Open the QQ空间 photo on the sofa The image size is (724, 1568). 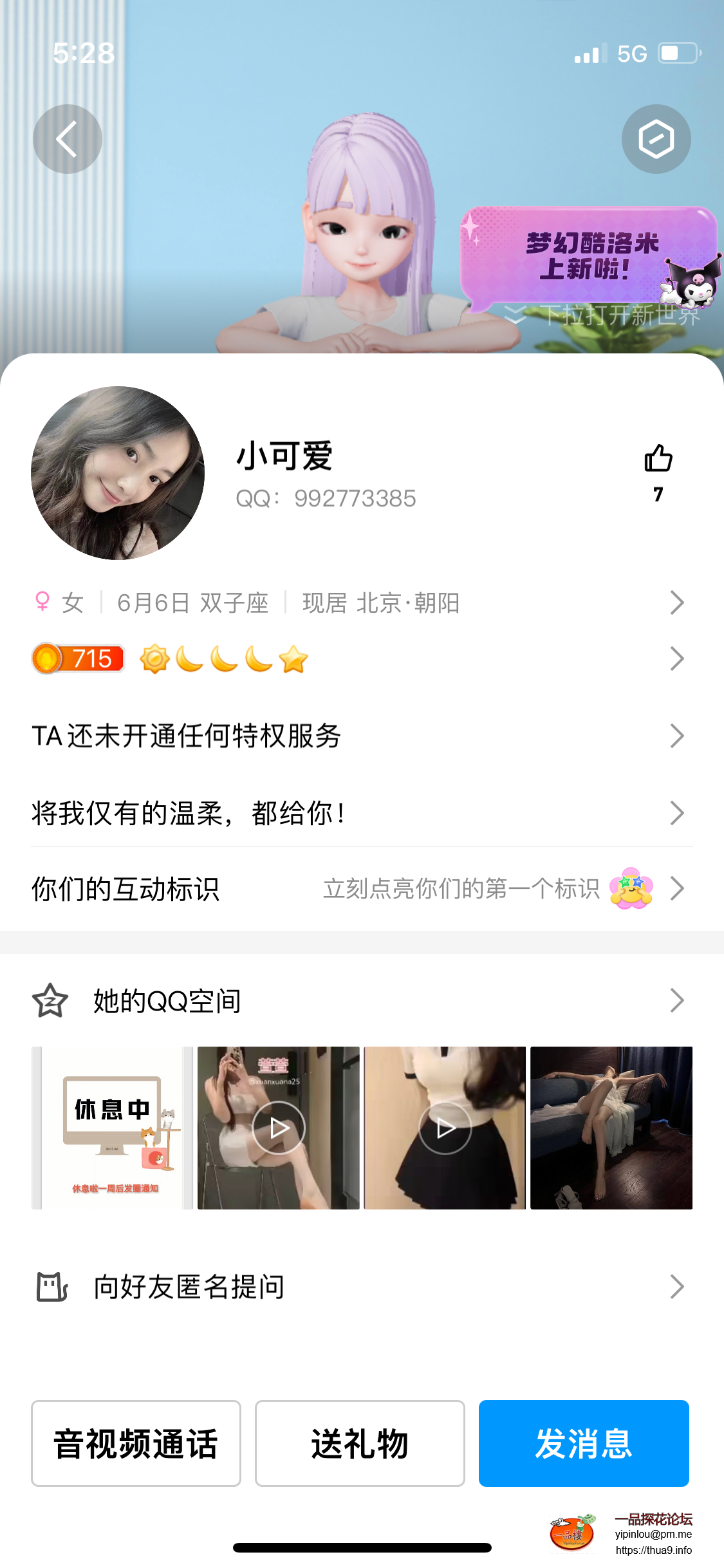tap(611, 1128)
